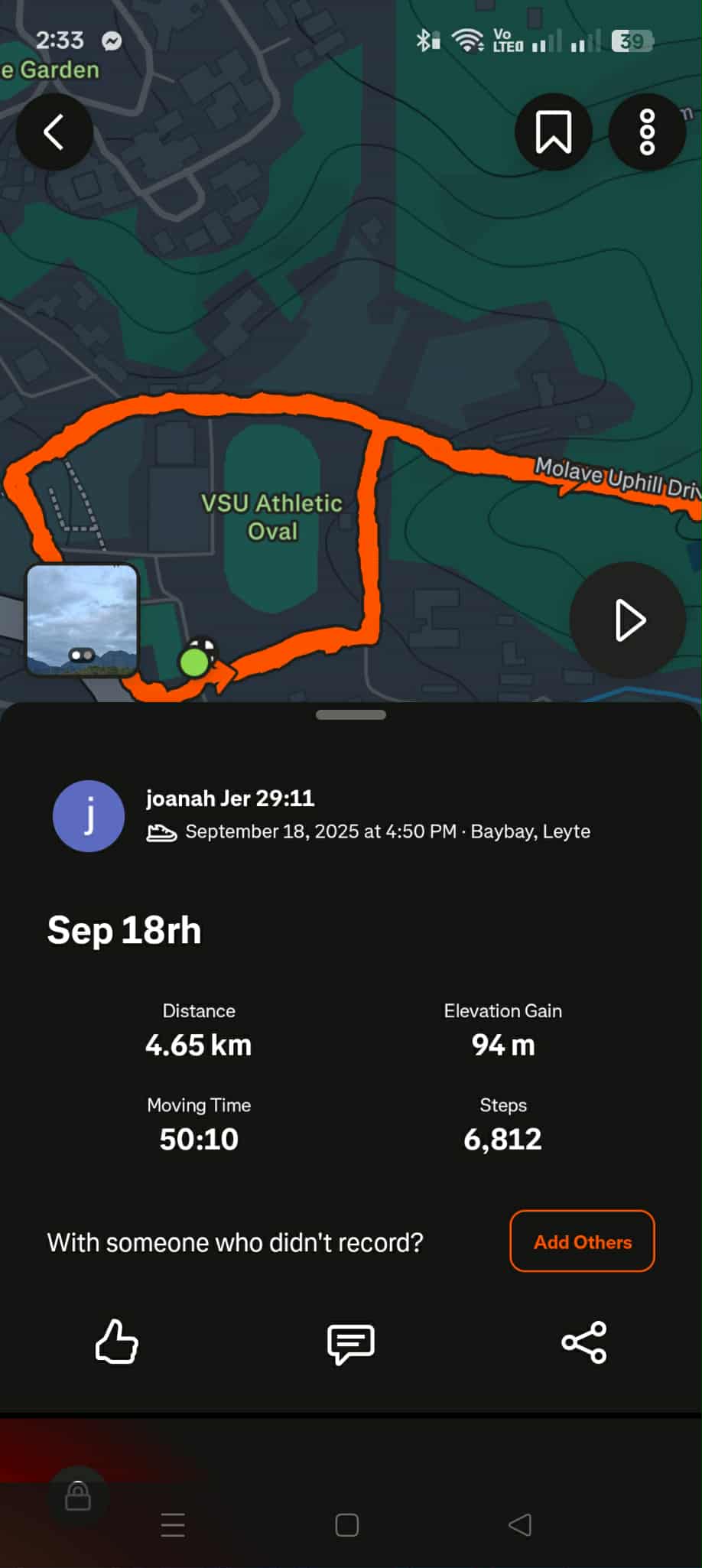Viewport: 702px width, 1568px height.
Task: Open recent apps from navigation bar
Action: (173, 1525)
